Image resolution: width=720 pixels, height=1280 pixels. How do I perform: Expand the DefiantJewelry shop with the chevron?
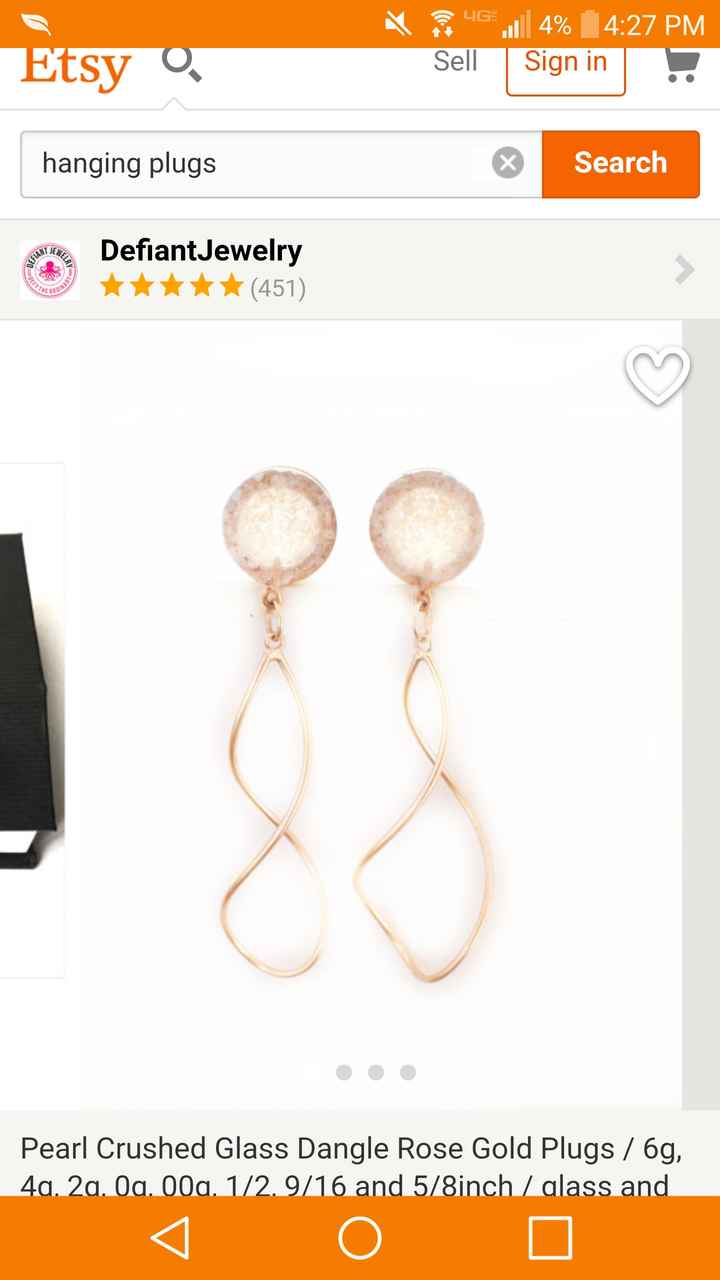682,268
